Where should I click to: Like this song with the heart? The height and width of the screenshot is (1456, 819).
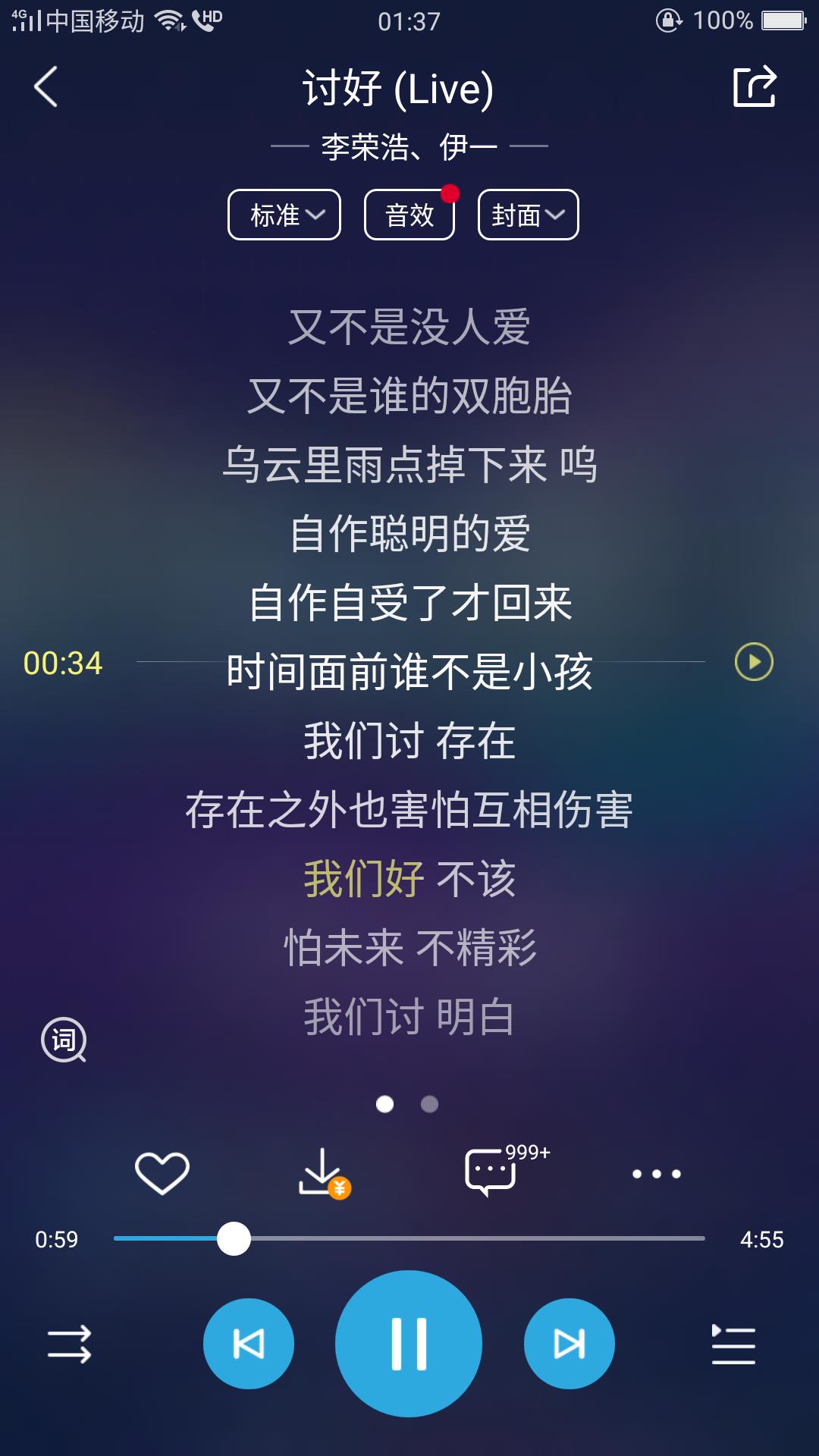162,1173
